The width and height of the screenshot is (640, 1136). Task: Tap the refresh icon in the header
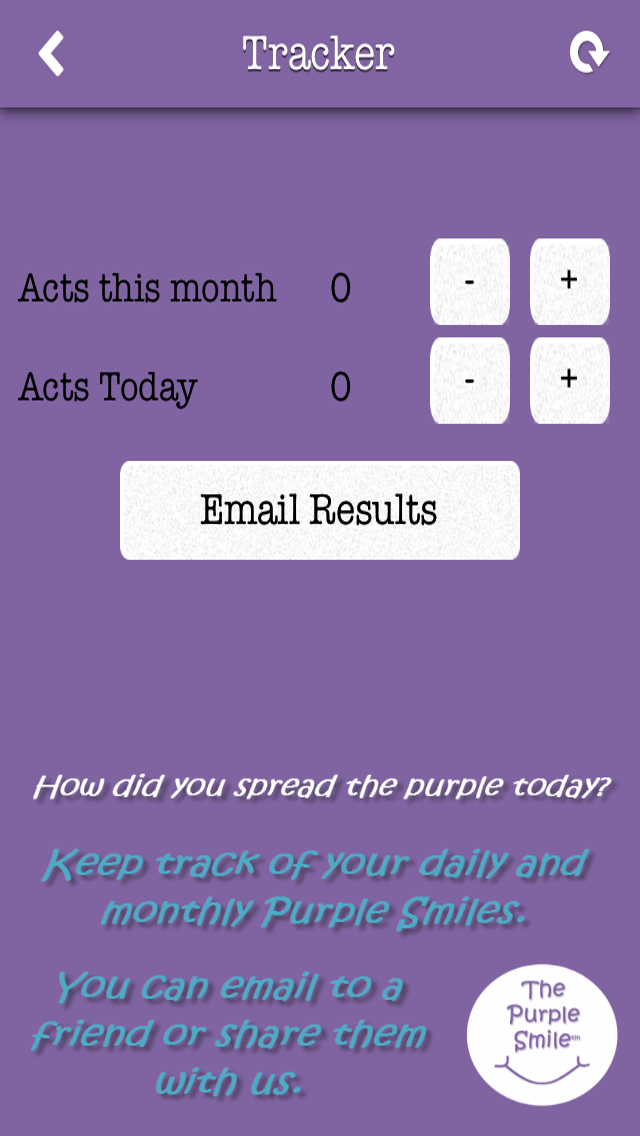[x=588, y=53]
